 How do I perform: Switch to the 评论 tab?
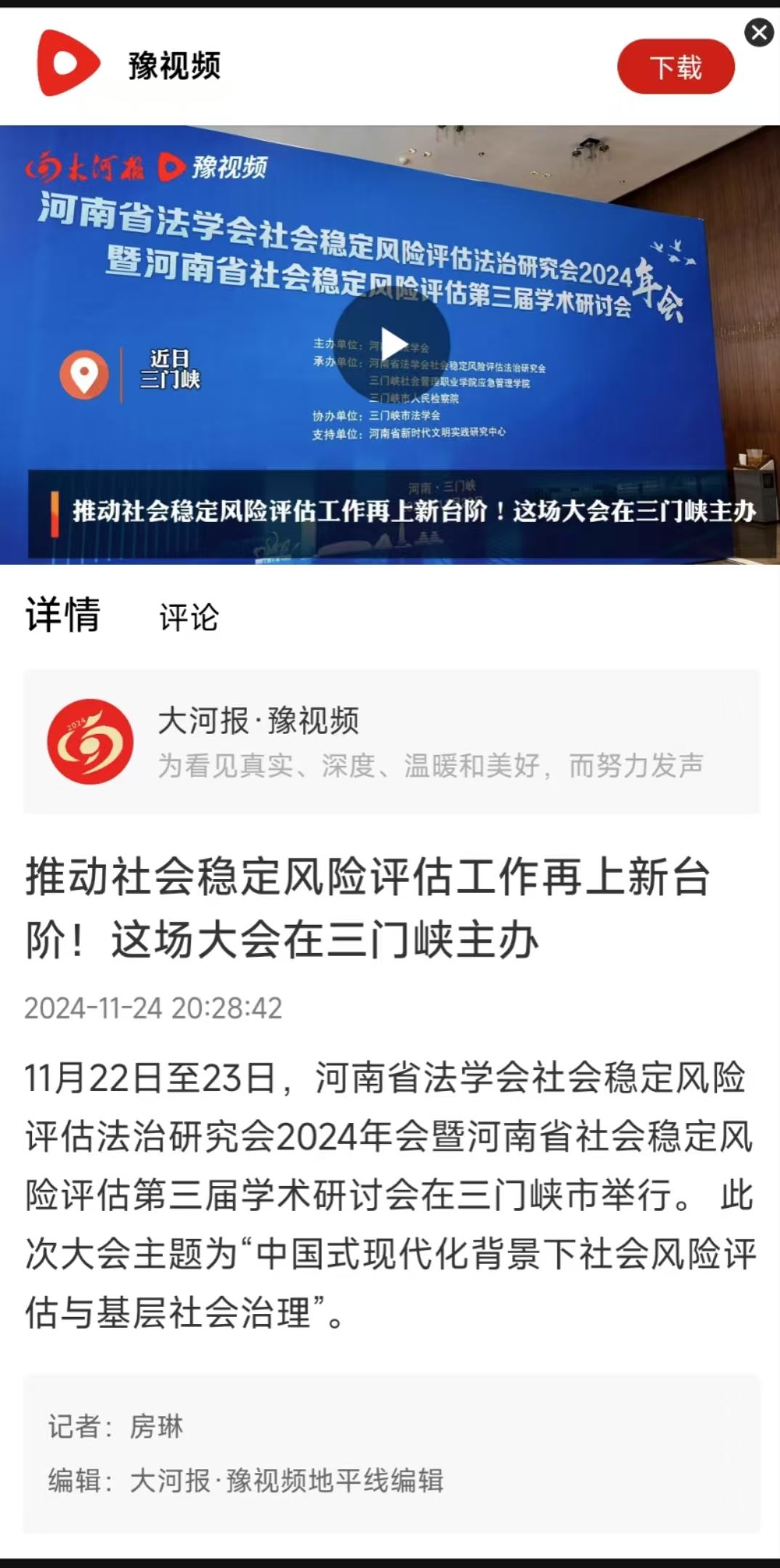[x=189, y=618]
